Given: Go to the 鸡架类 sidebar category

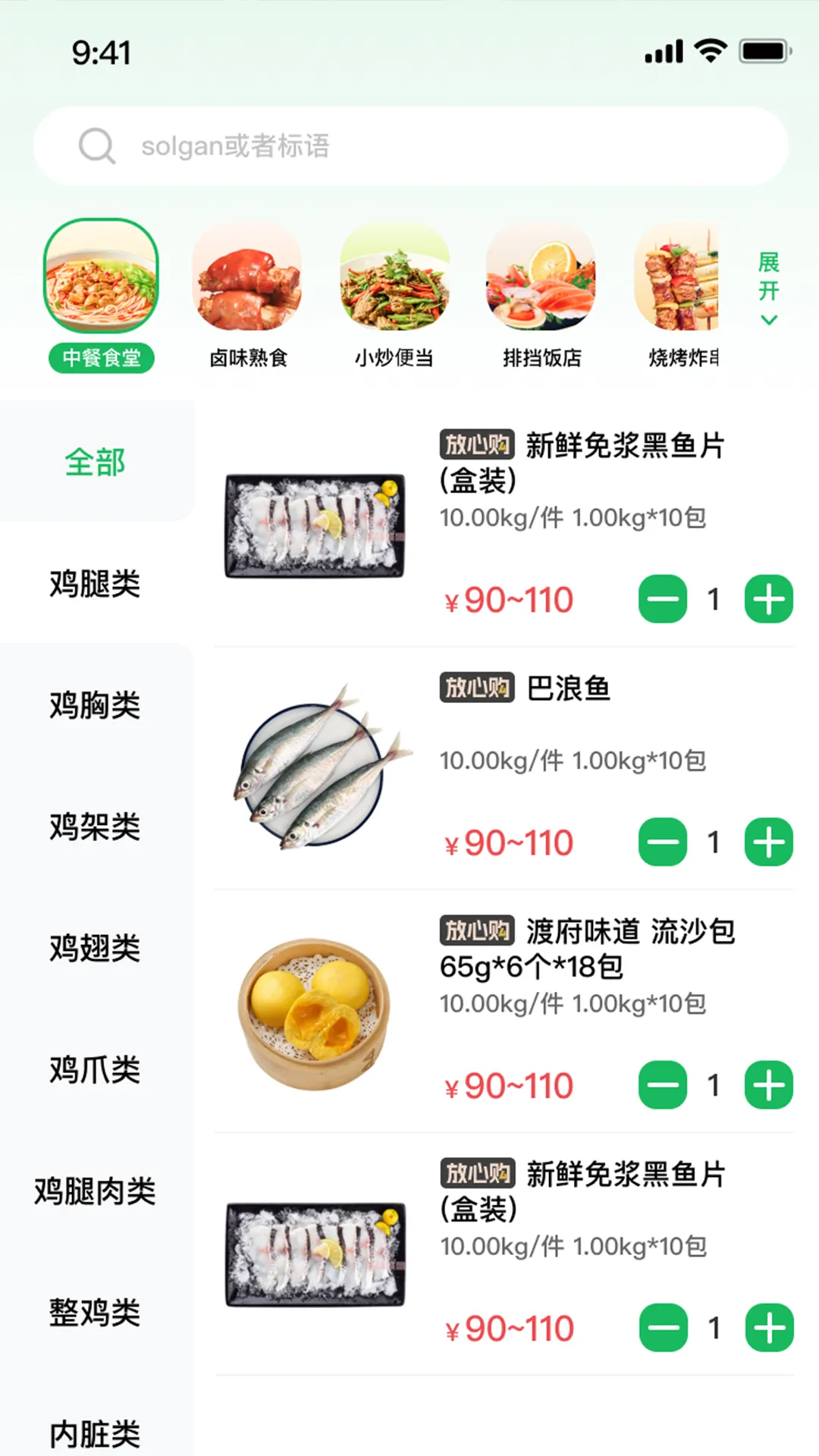Looking at the screenshot, I should (95, 826).
